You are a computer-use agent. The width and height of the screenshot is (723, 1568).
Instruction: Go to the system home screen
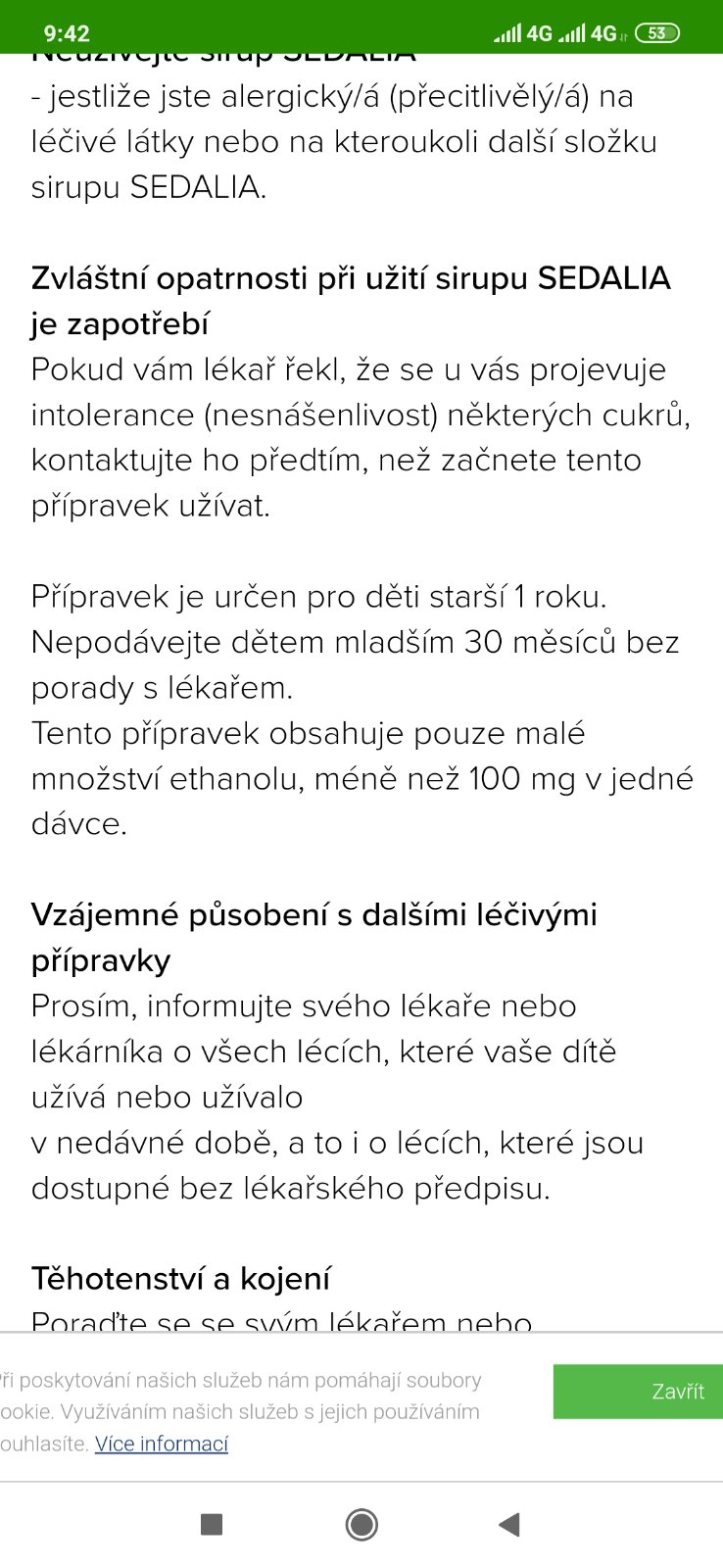pos(361,1524)
